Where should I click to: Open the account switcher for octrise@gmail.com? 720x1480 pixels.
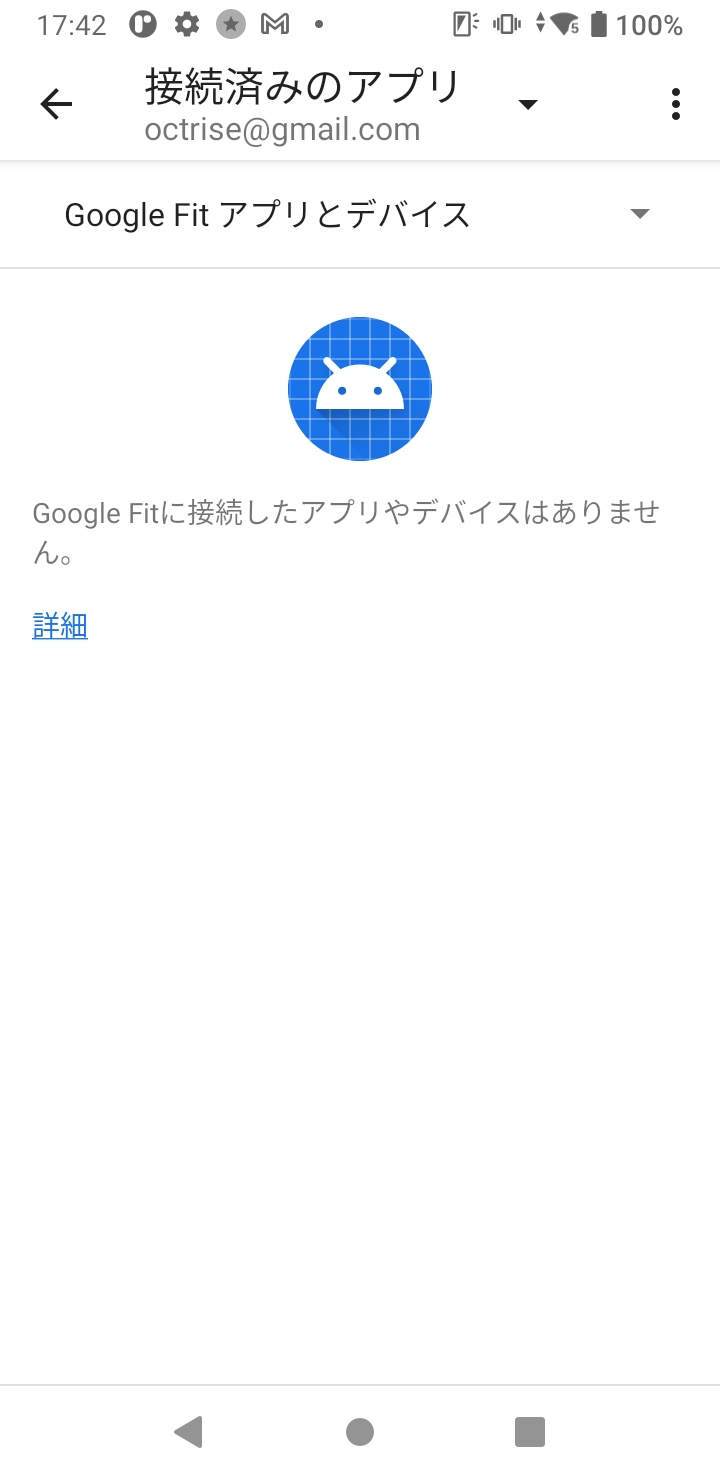[x=528, y=105]
